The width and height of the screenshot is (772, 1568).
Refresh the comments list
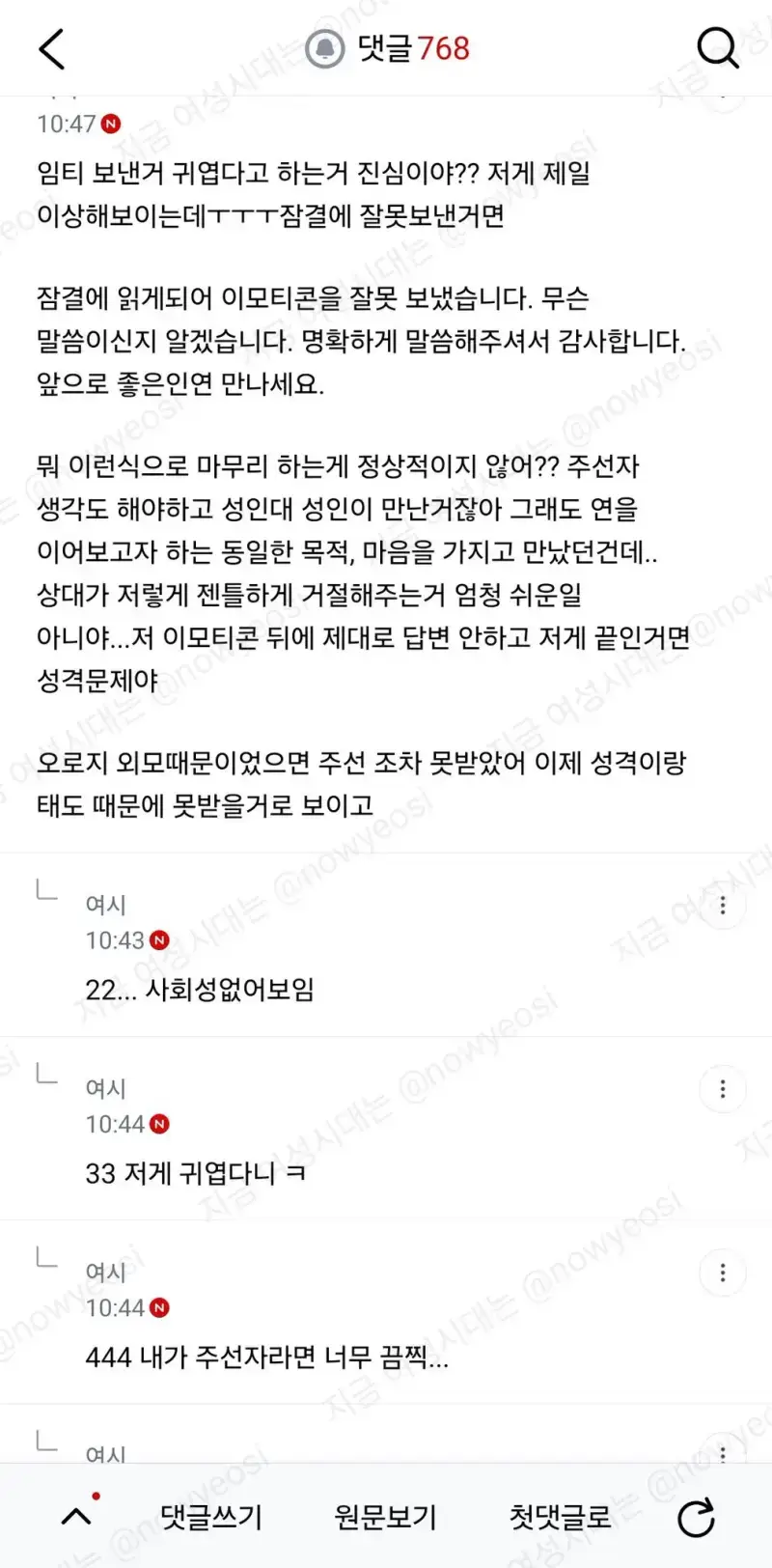pyautogui.click(x=696, y=1518)
